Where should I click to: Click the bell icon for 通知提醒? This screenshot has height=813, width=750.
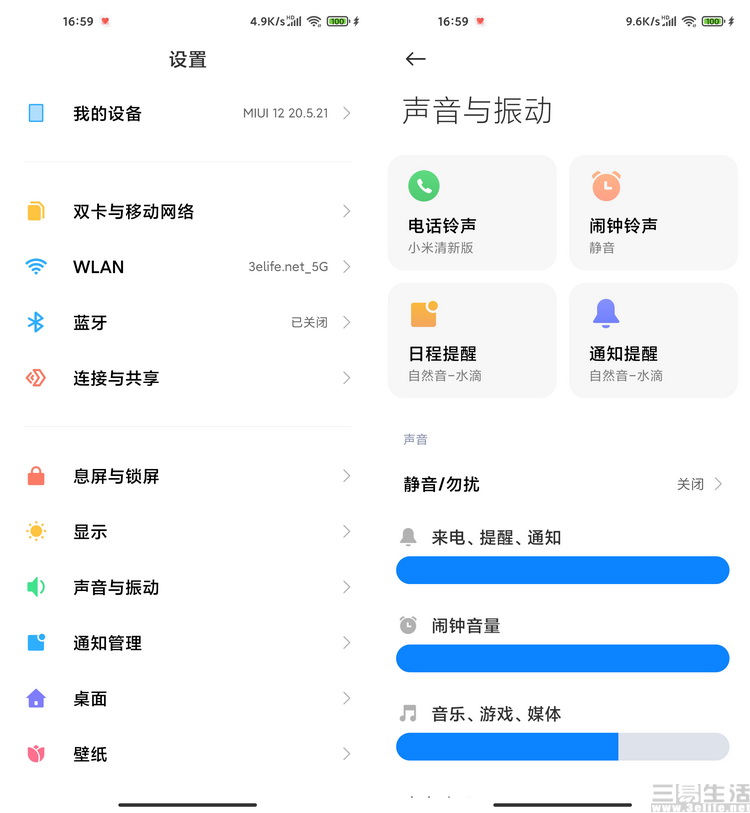click(x=606, y=313)
